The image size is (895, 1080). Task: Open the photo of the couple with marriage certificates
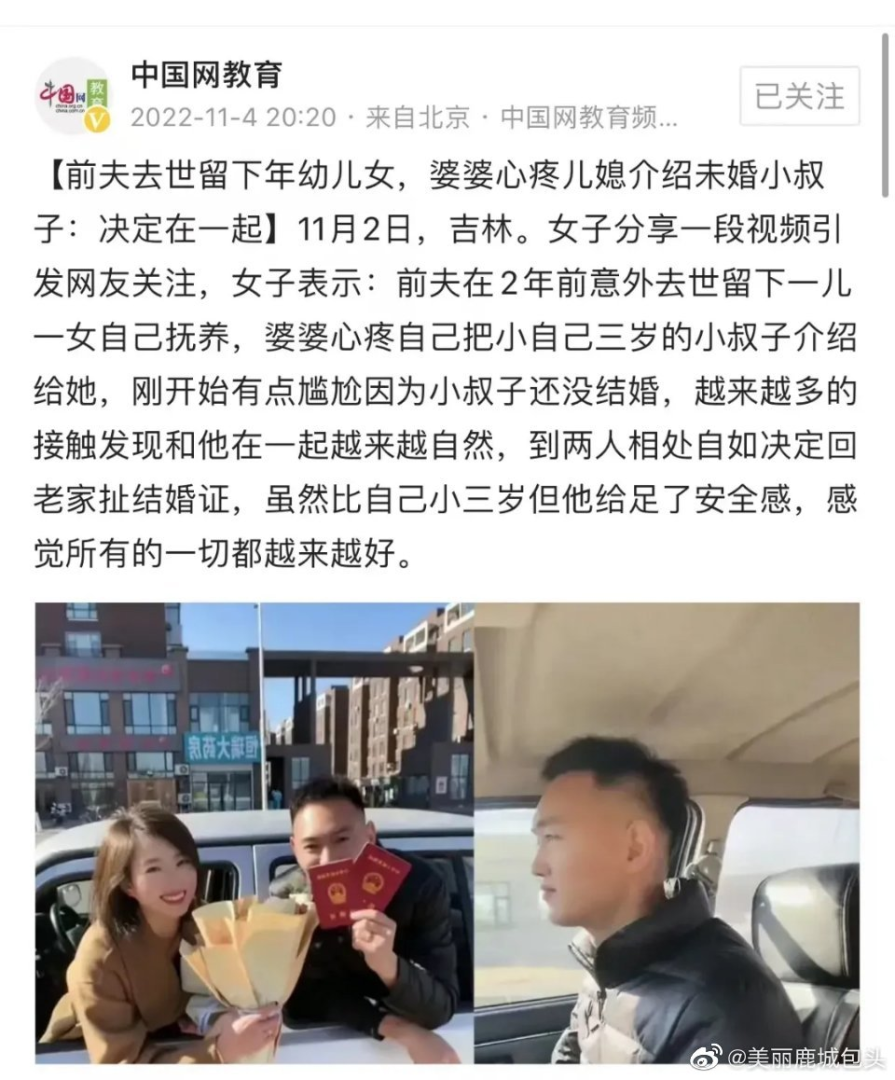254,832
